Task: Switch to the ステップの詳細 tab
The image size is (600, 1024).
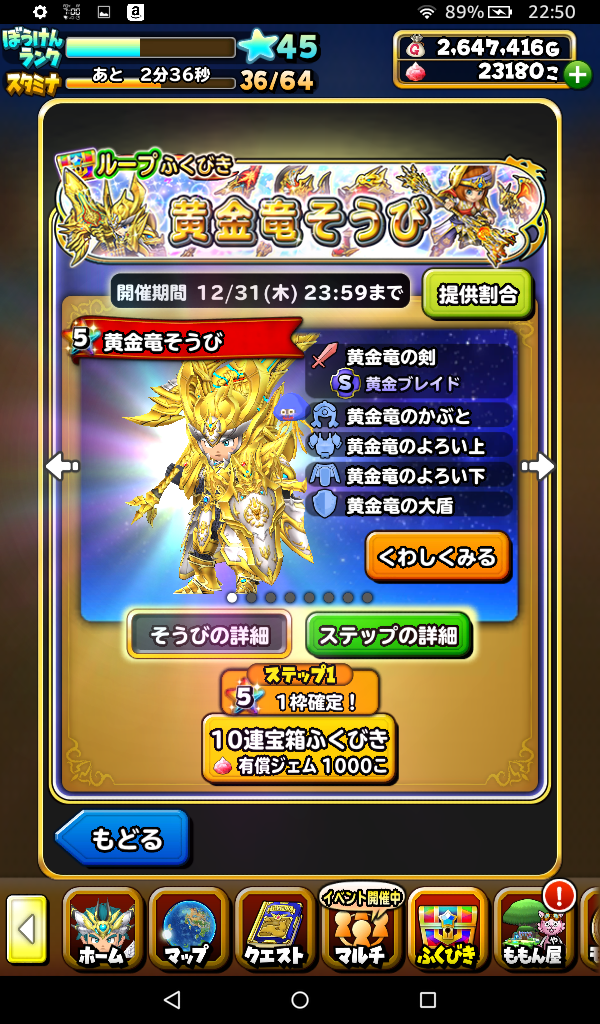Action: [x=388, y=635]
